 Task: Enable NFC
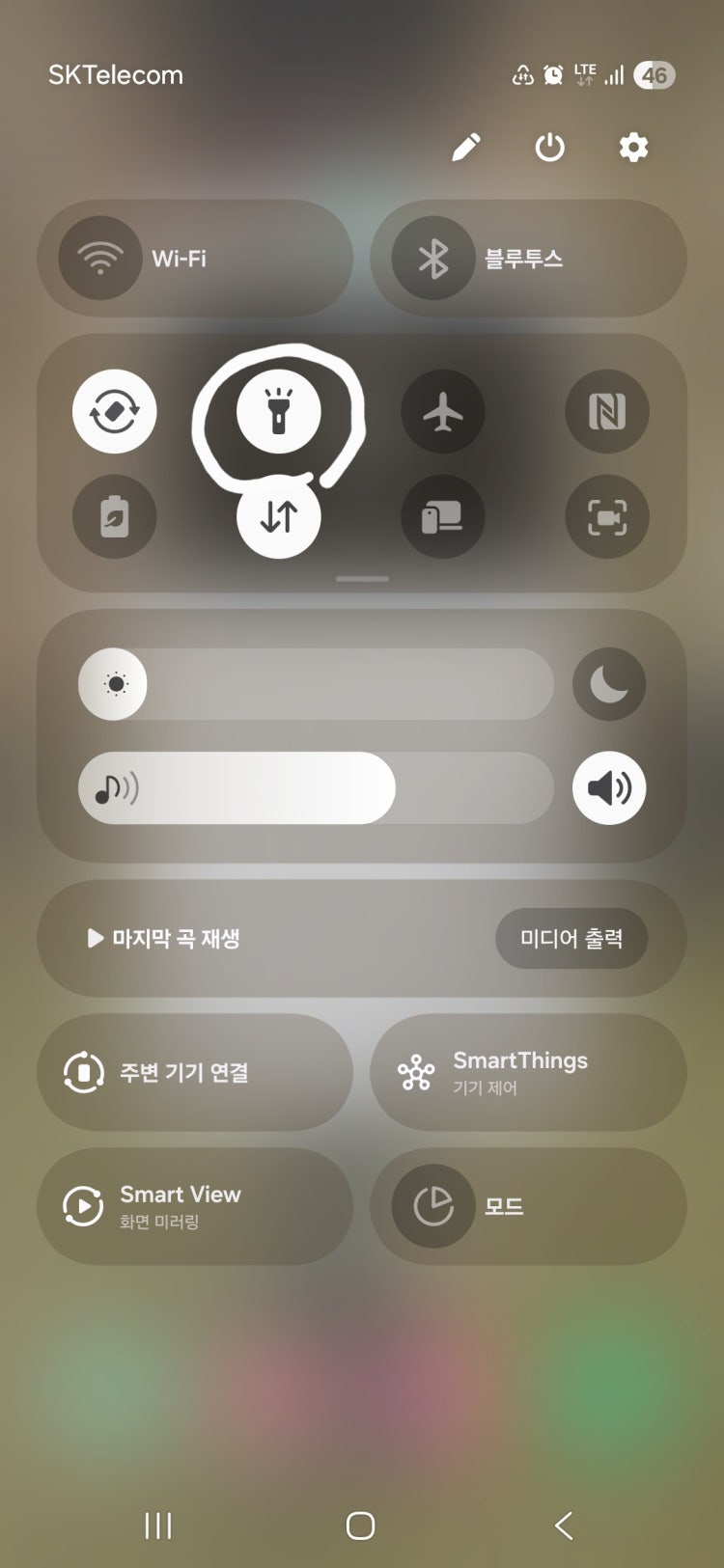607,412
